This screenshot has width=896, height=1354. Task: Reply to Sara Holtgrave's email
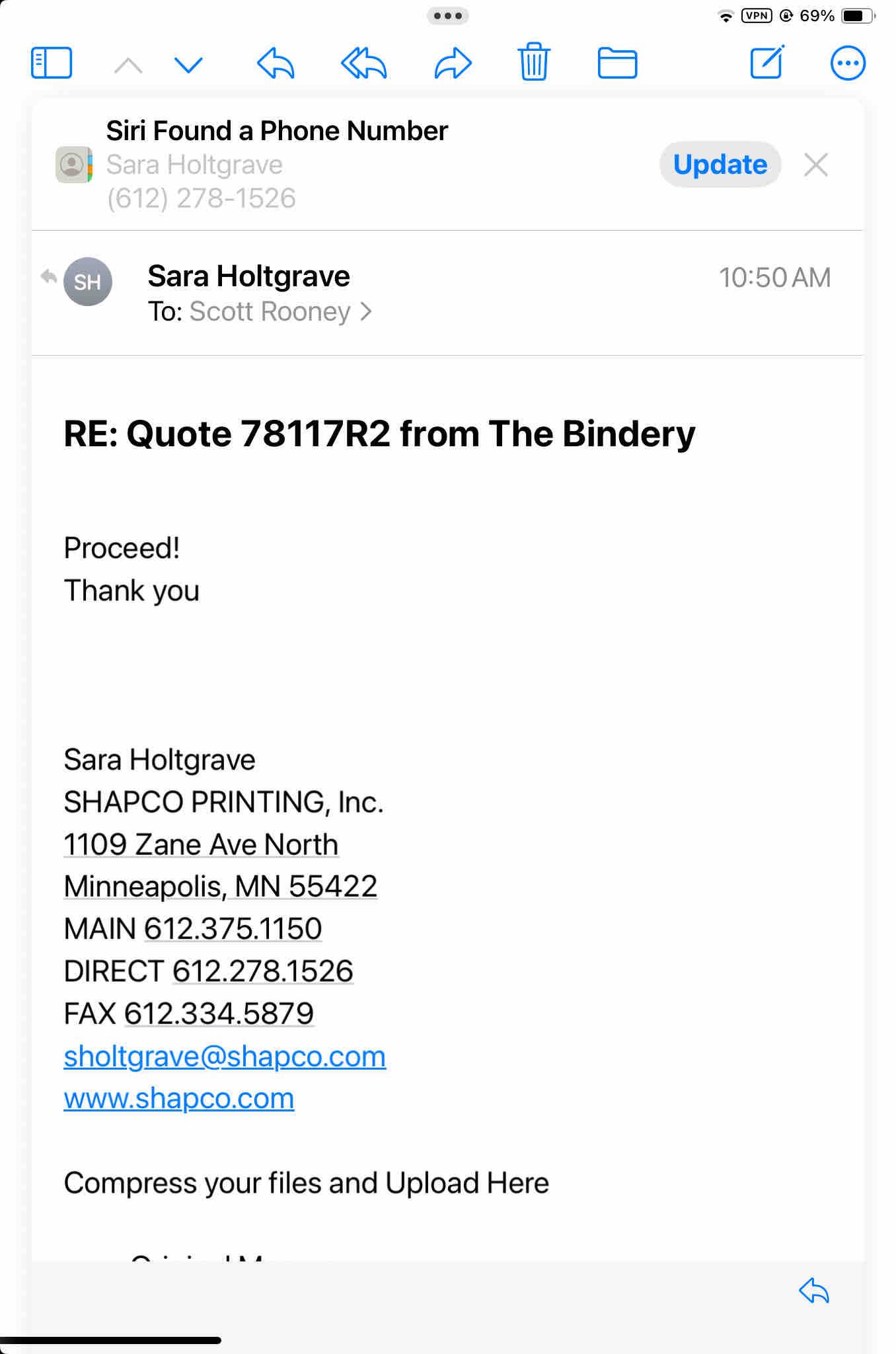coord(276,63)
